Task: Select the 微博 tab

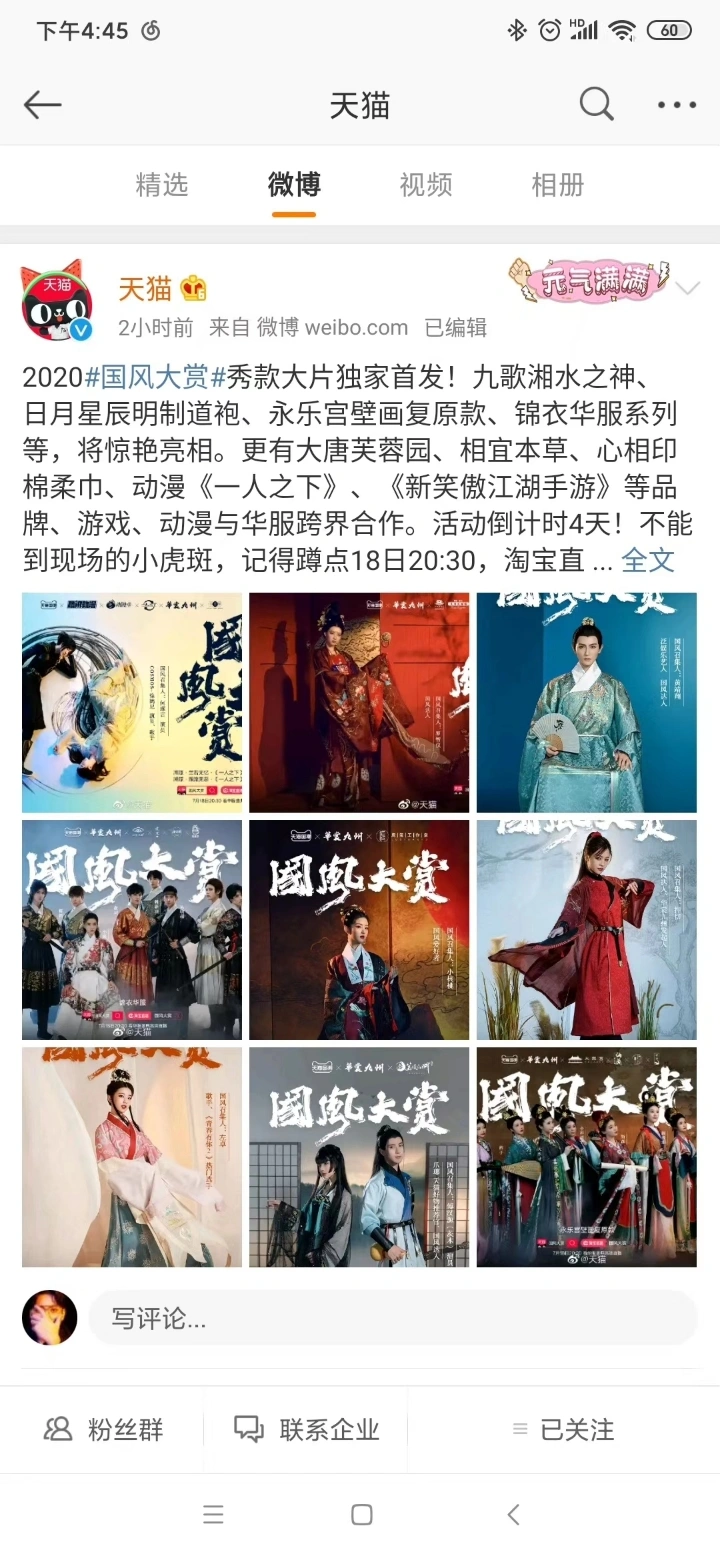Action: (294, 185)
